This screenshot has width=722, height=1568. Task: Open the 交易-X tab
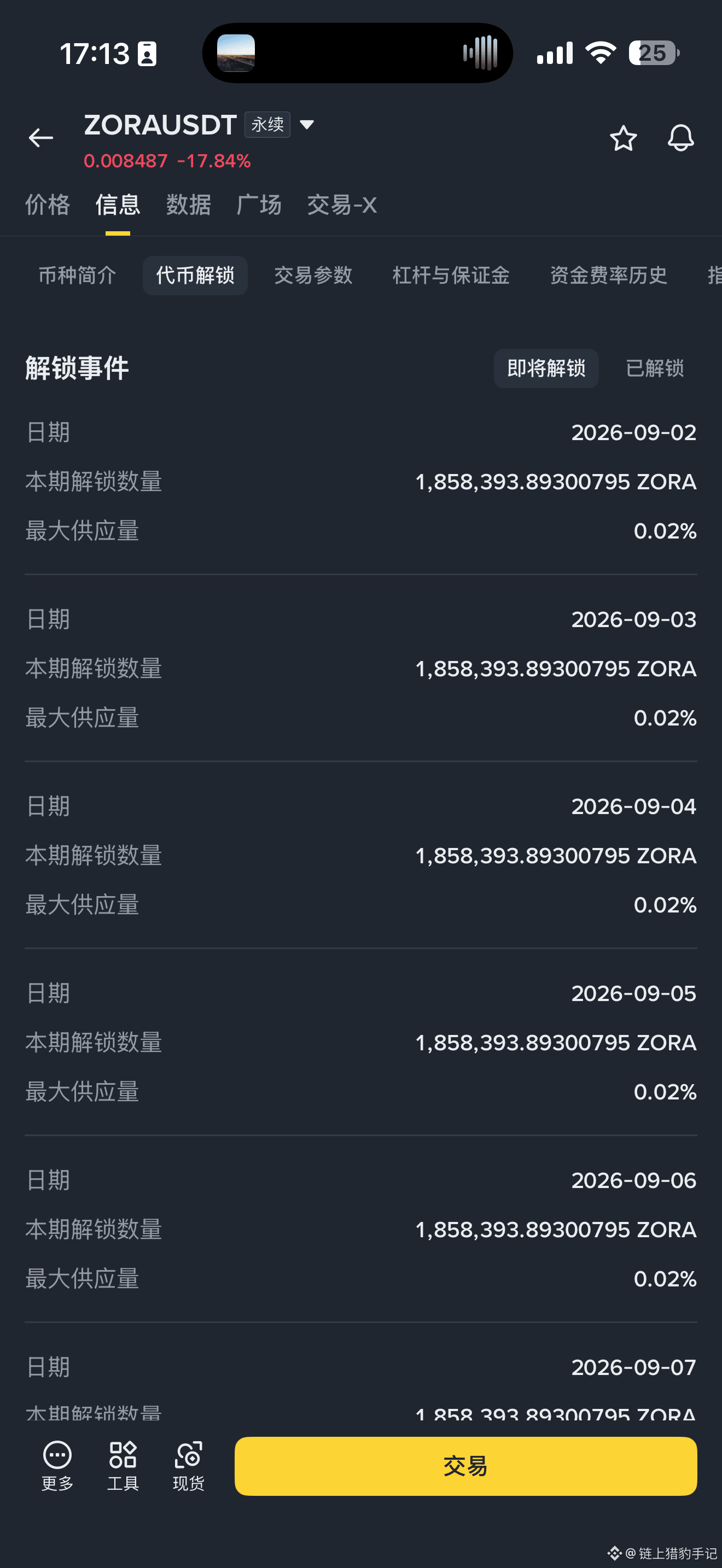[342, 205]
